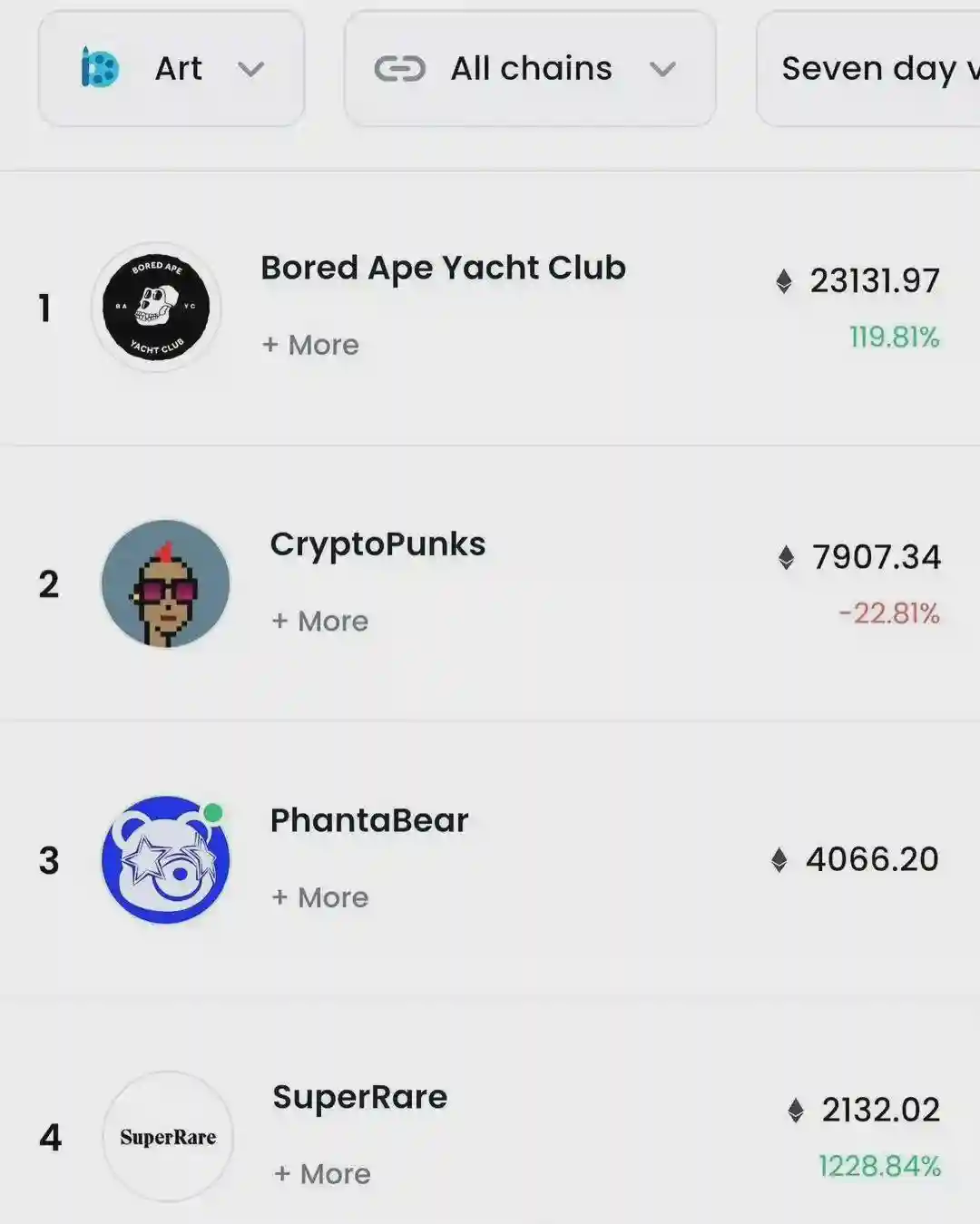Open Bored Ape Yacht Club collection
980x1224 pixels.
[443, 269]
